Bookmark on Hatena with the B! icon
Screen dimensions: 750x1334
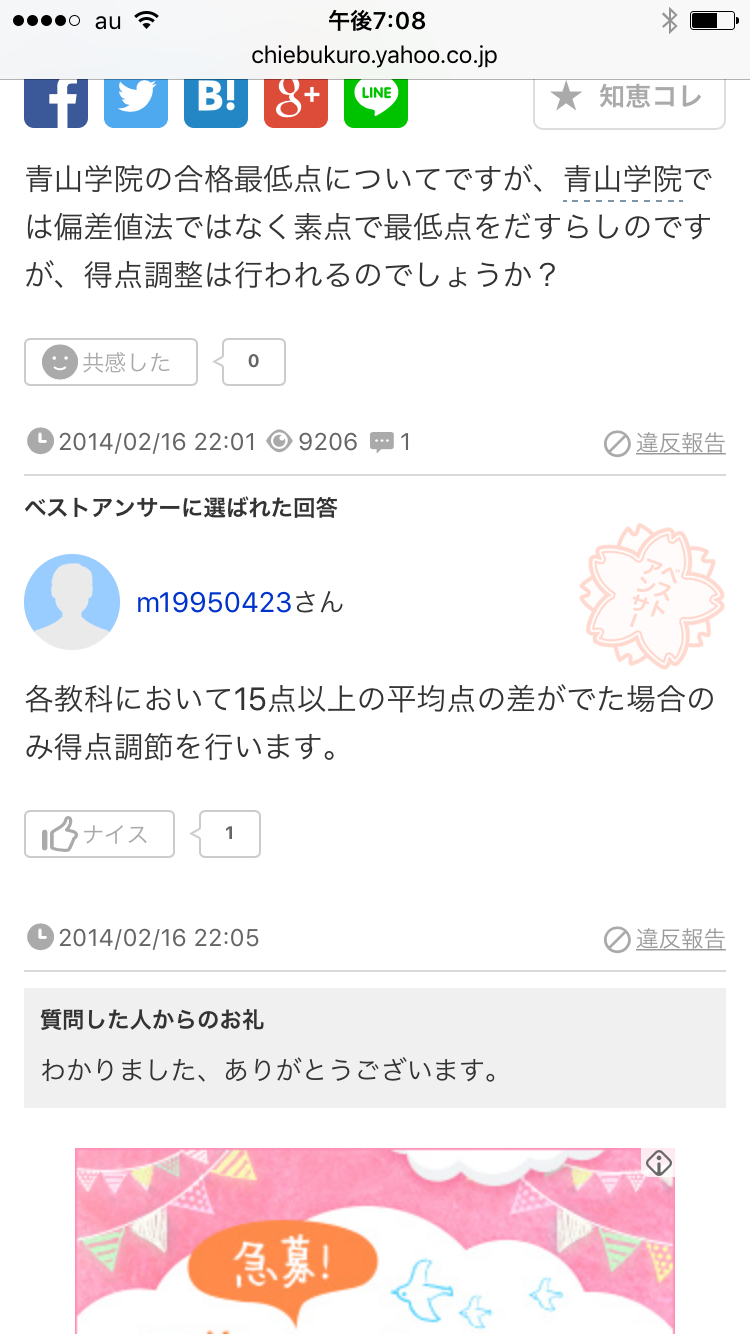click(216, 100)
